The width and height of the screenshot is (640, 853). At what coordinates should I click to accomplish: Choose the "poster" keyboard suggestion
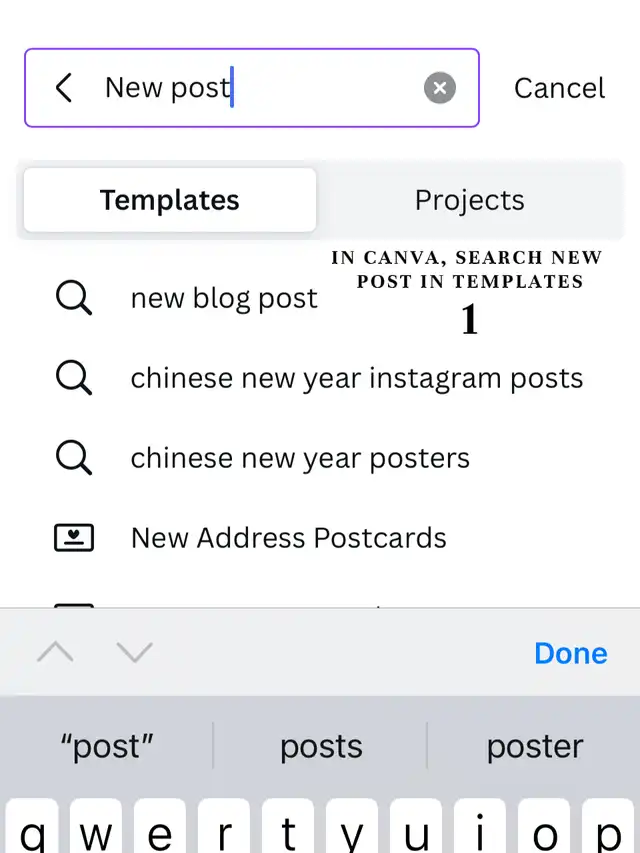pos(535,746)
